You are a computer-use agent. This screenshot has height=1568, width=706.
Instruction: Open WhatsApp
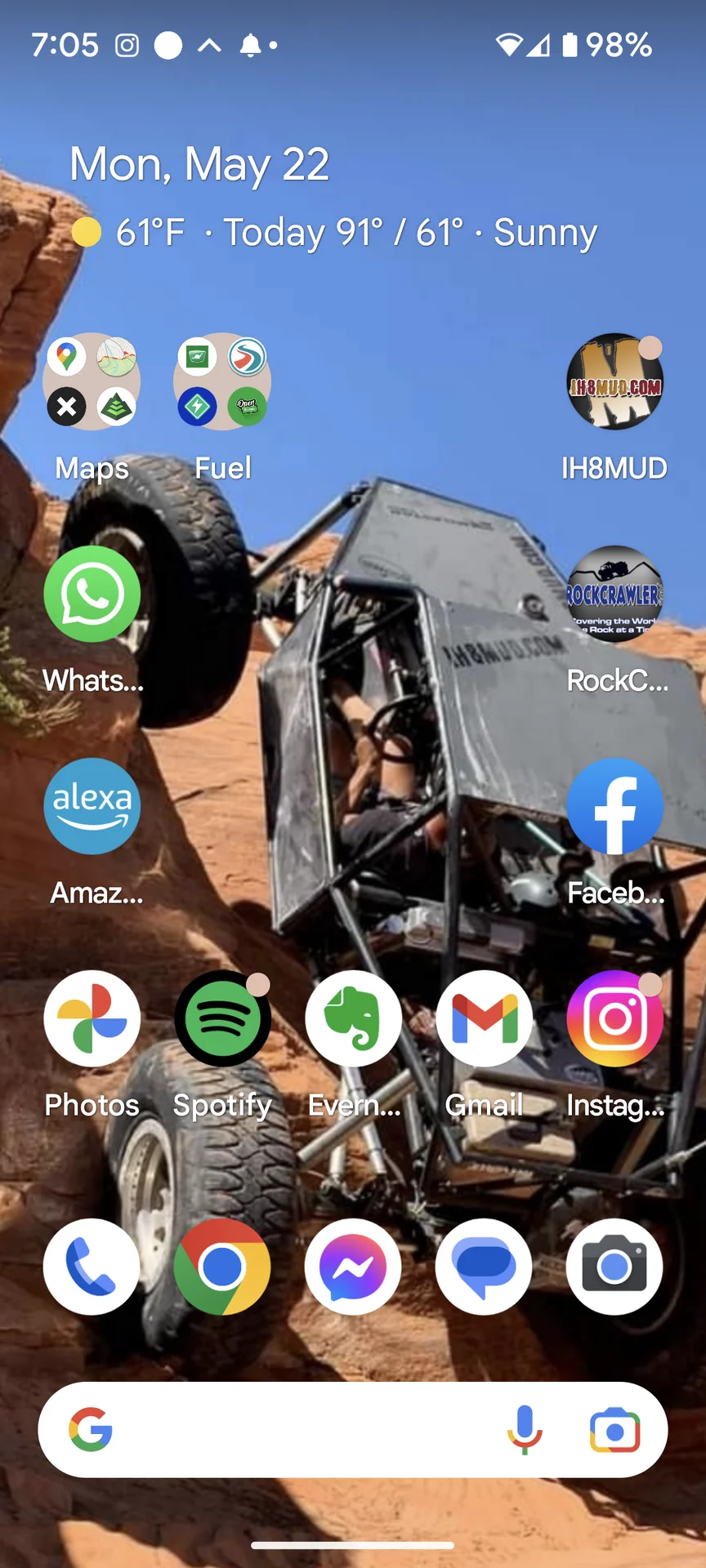(92, 595)
